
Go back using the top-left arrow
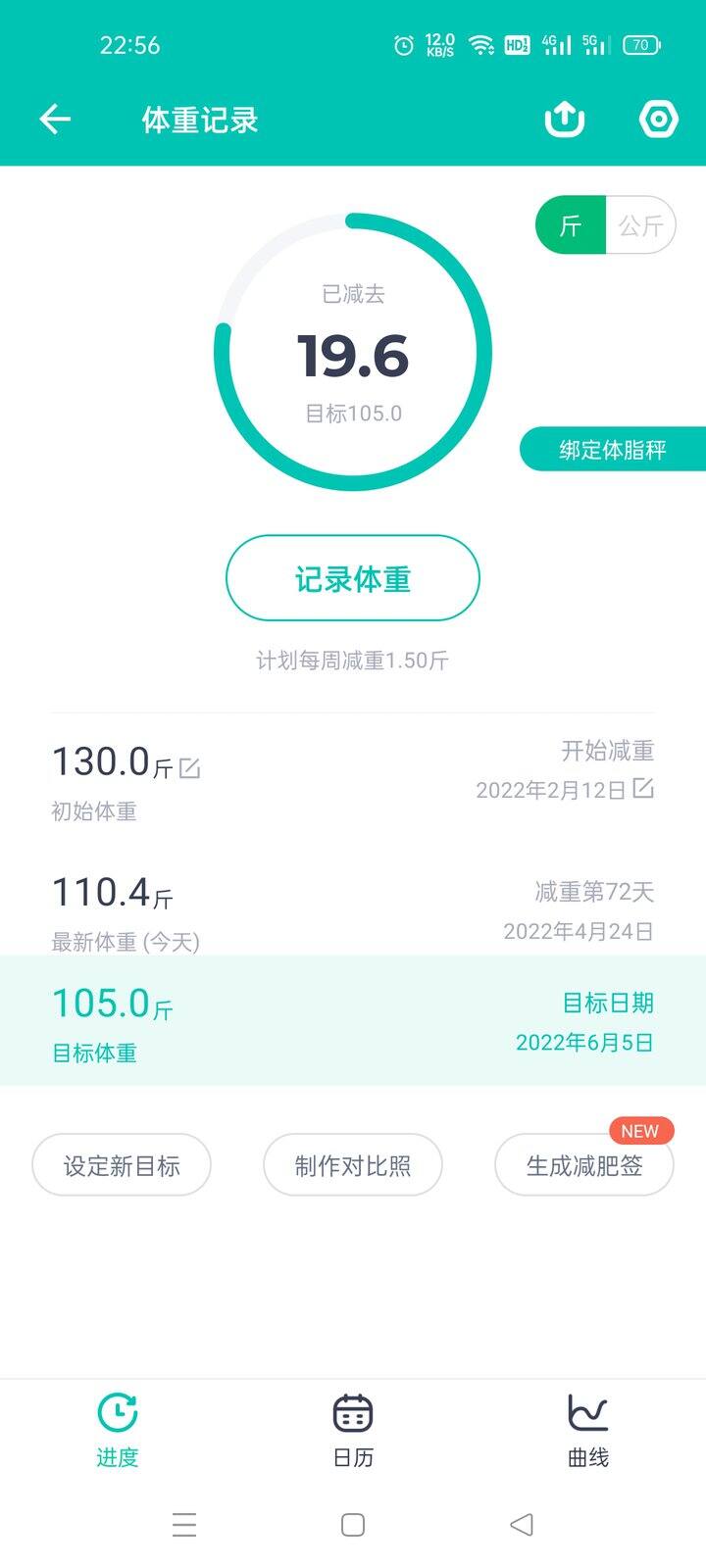(55, 120)
